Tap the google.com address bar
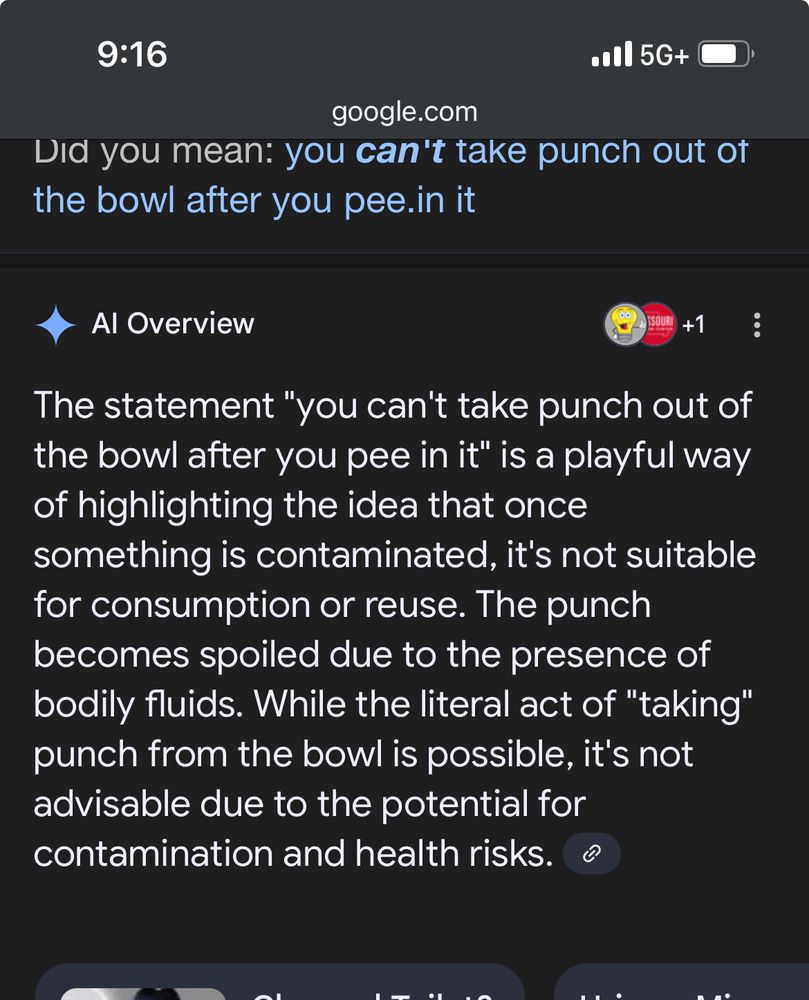809x1000 pixels. [404, 112]
